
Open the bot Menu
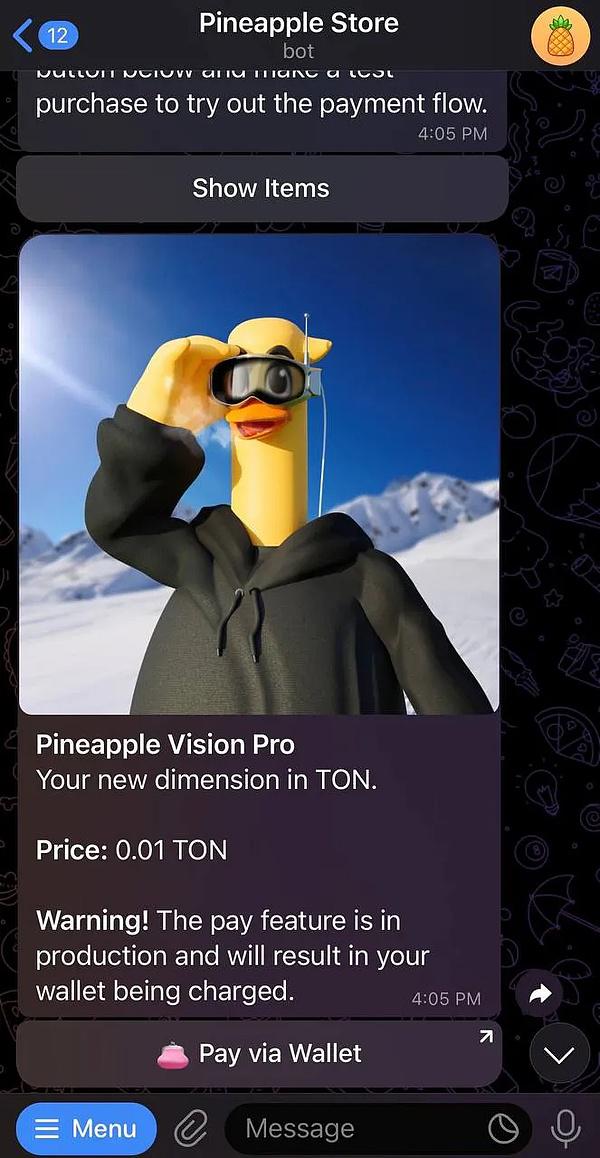pos(86,1129)
